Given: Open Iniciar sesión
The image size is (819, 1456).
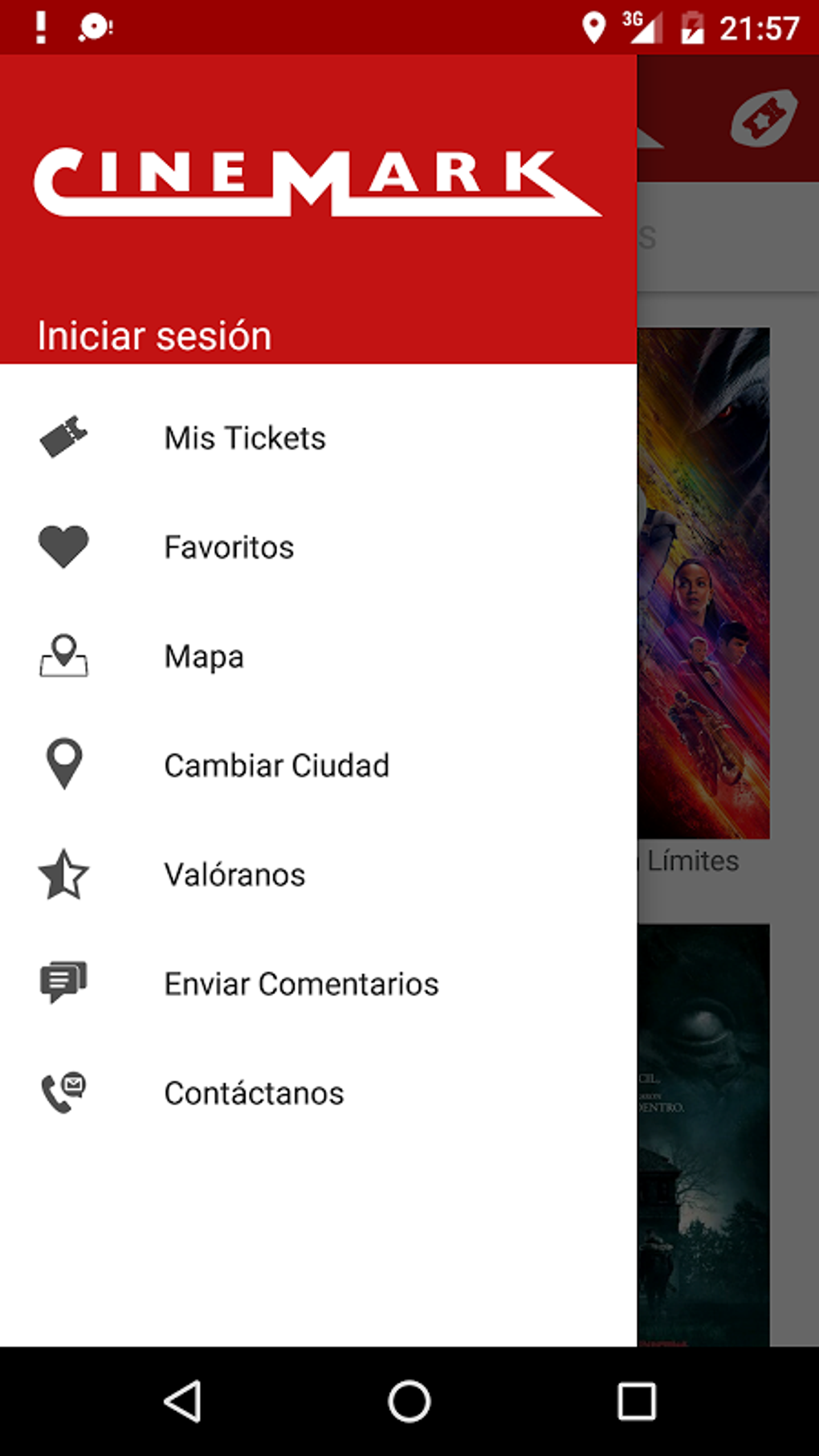Looking at the screenshot, I should (154, 336).
